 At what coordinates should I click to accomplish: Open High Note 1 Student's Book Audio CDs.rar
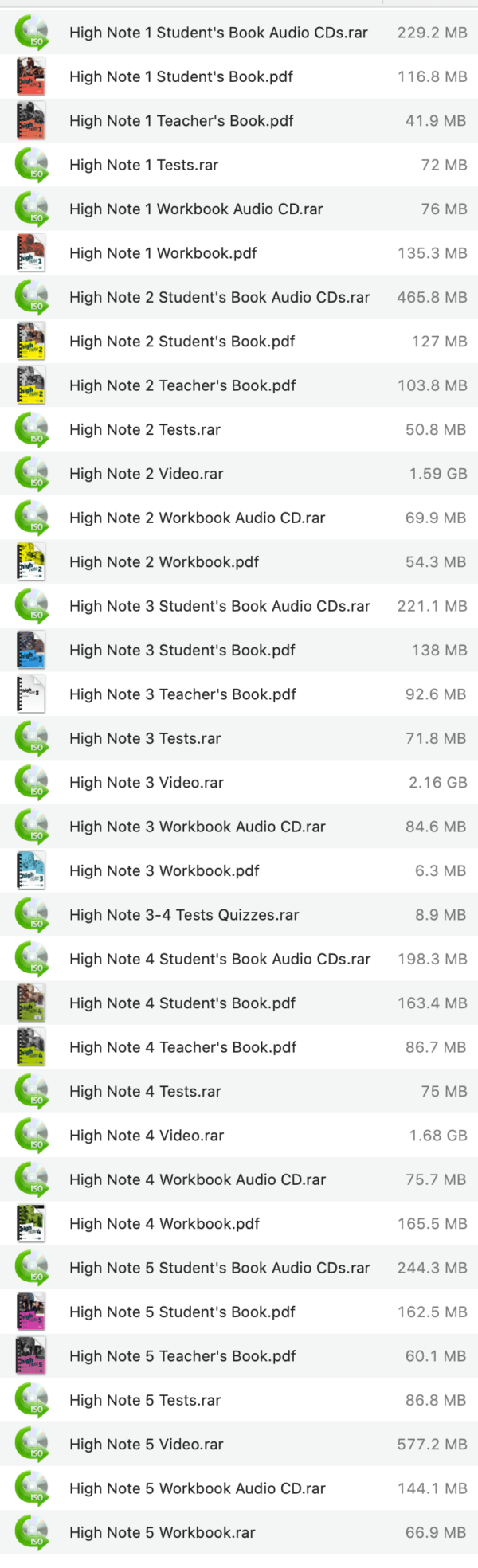(218, 33)
